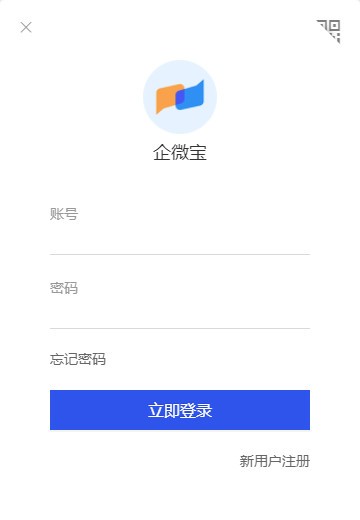Focus the 密码 password field
360x520 pixels.
(180, 304)
